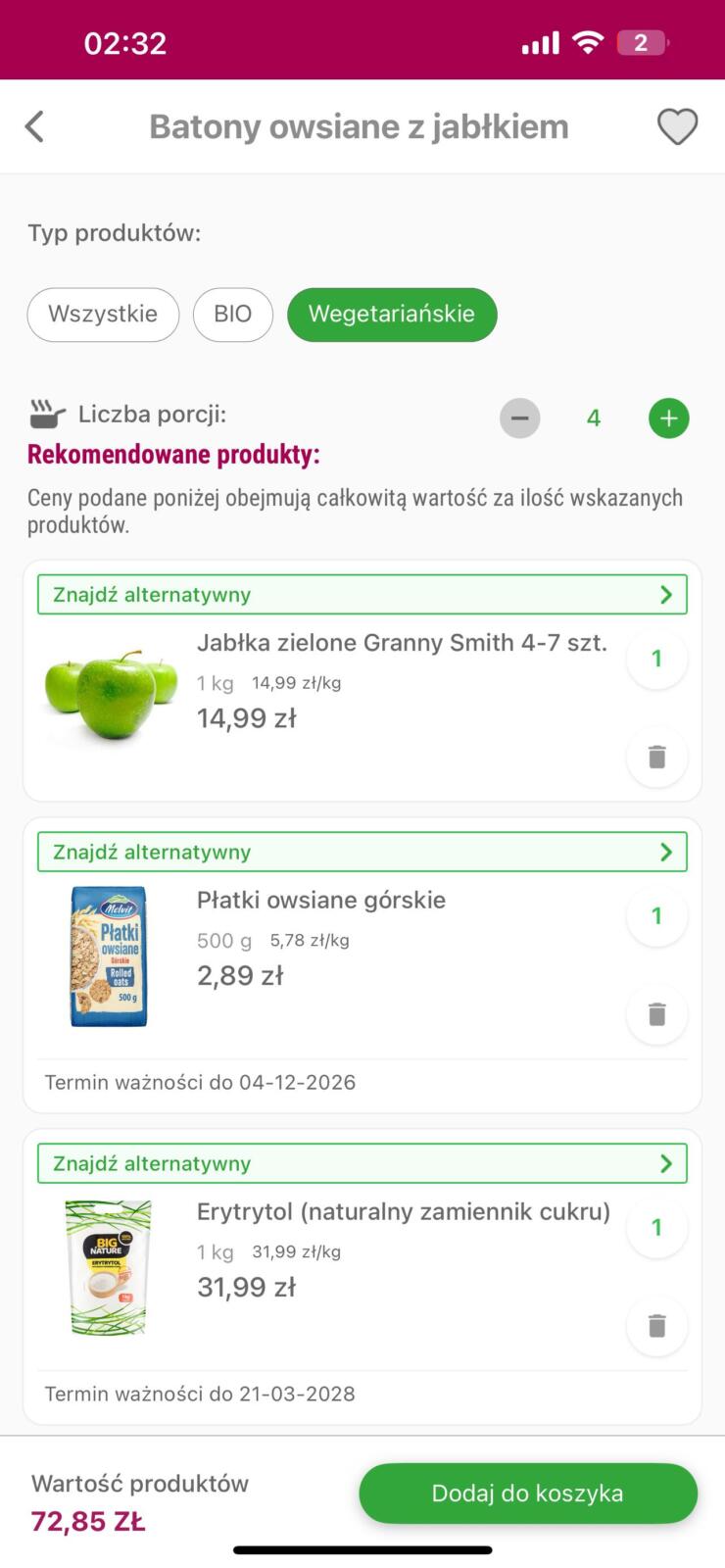This screenshot has height=1568, width=725.
Task: Open the Płatki owsiane górskie product image
Action: [109, 956]
